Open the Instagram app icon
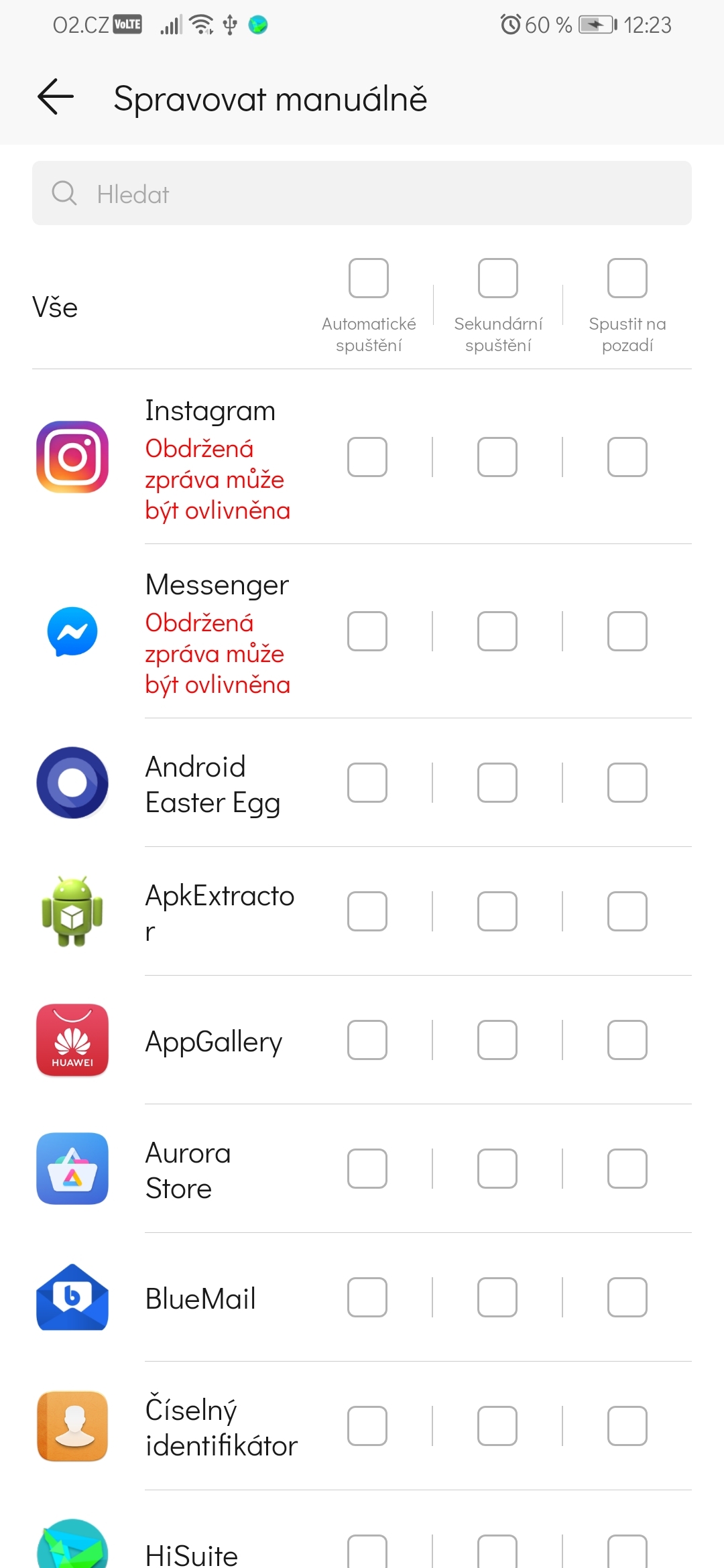Viewport: 724px width, 1568px height. [72, 456]
